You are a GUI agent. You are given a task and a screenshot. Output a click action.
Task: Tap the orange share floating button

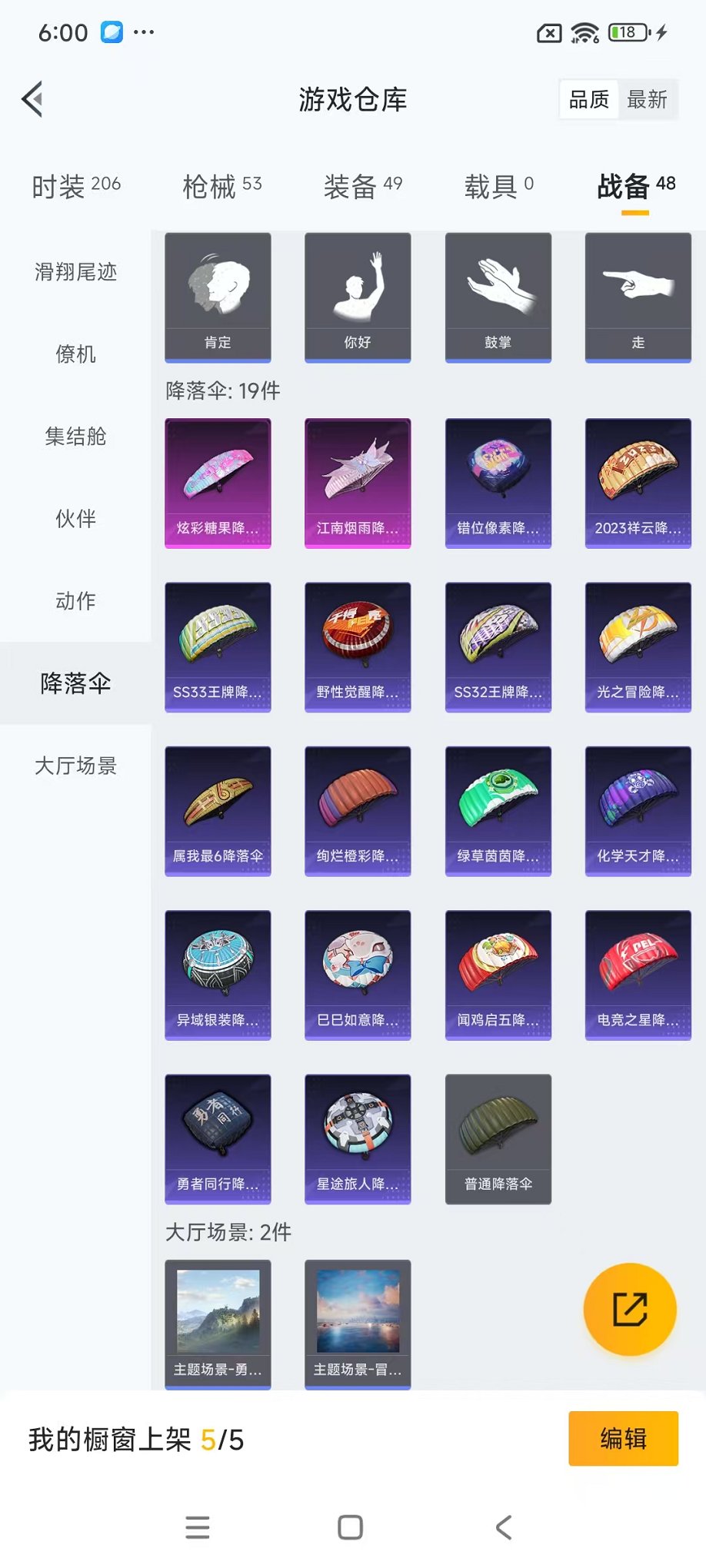coord(630,1309)
